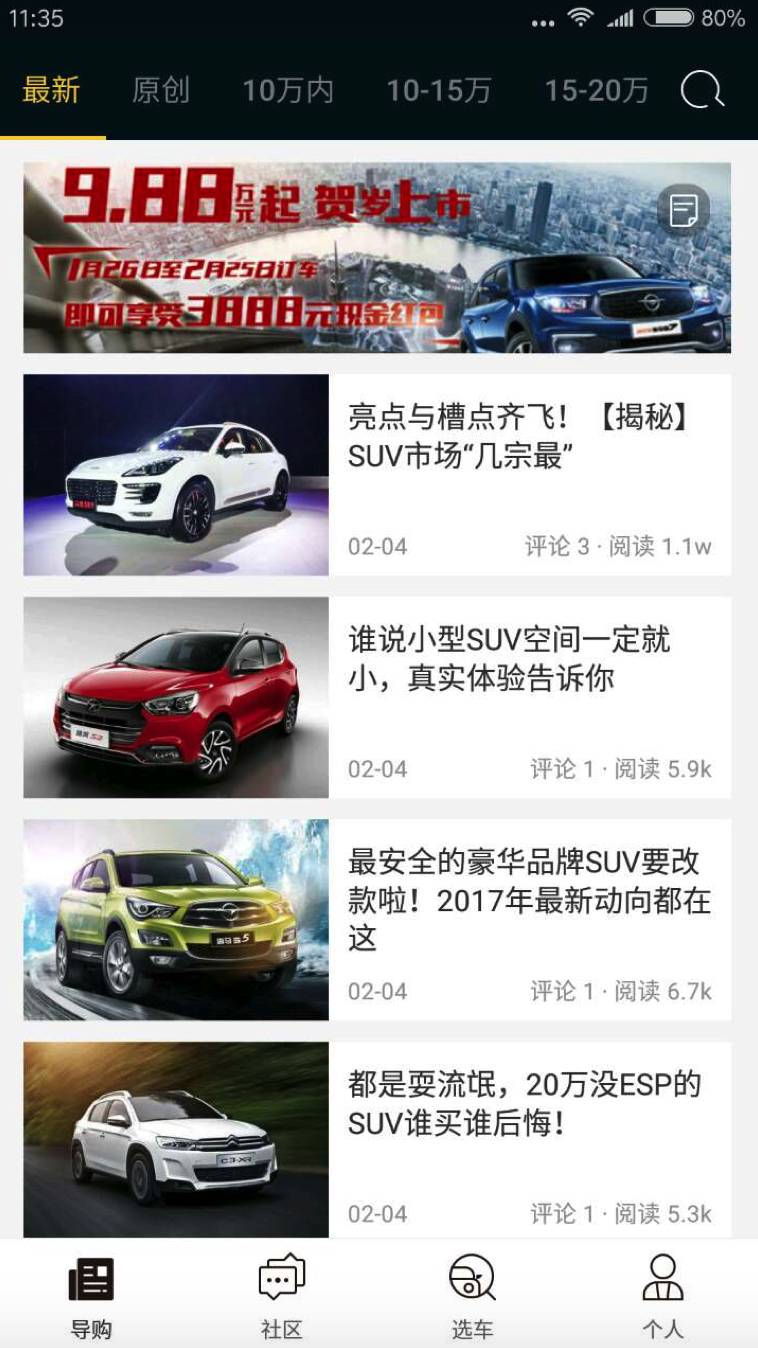
Task: Open the search icon in the top bar
Action: pyautogui.click(x=702, y=91)
